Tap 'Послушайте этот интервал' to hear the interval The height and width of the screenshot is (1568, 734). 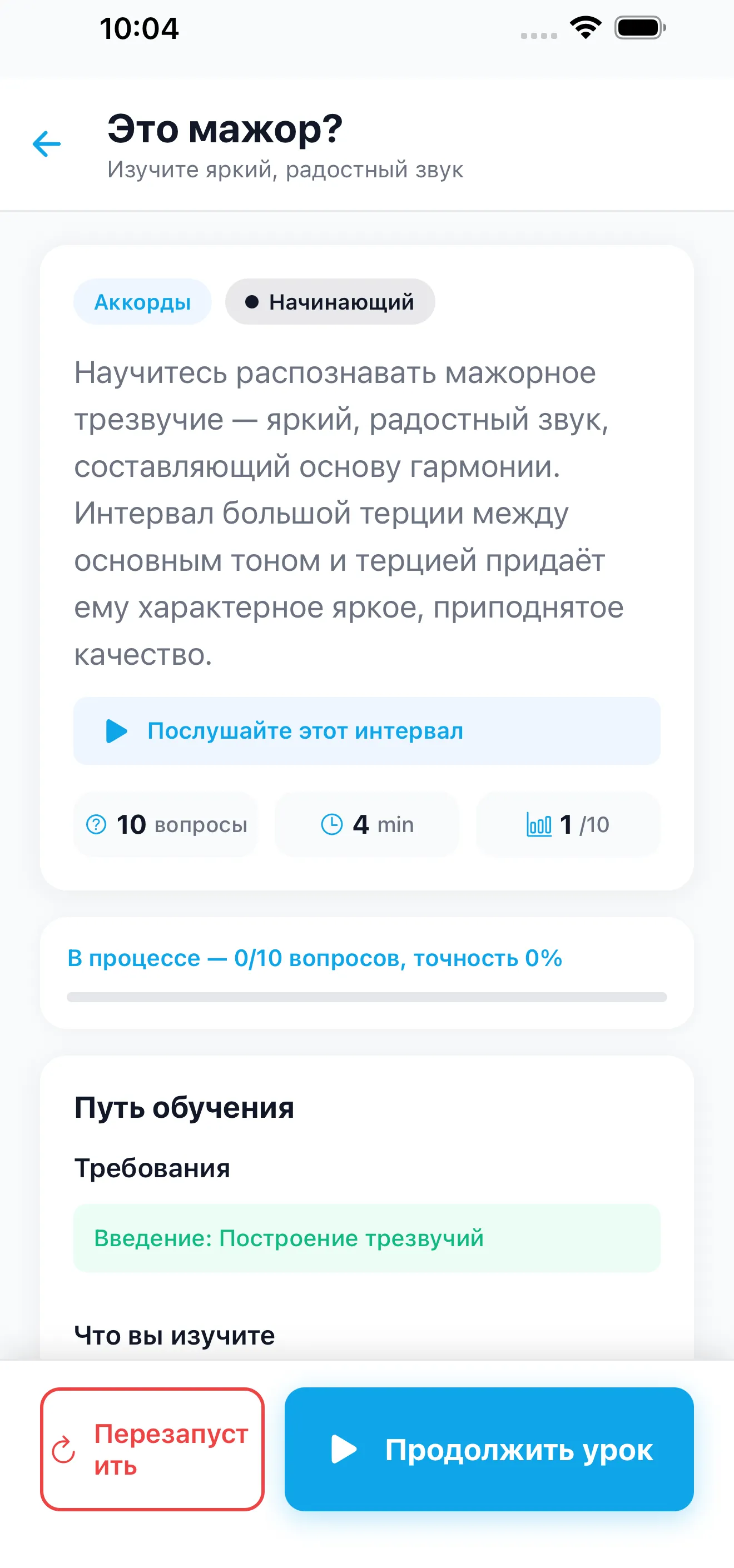[x=304, y=731]
